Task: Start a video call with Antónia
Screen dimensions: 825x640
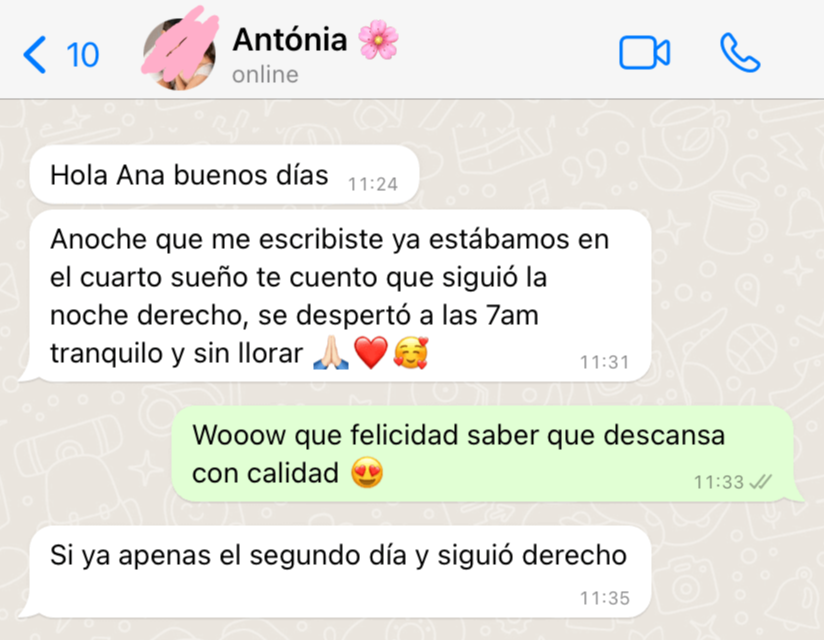Action: point(644,53)
